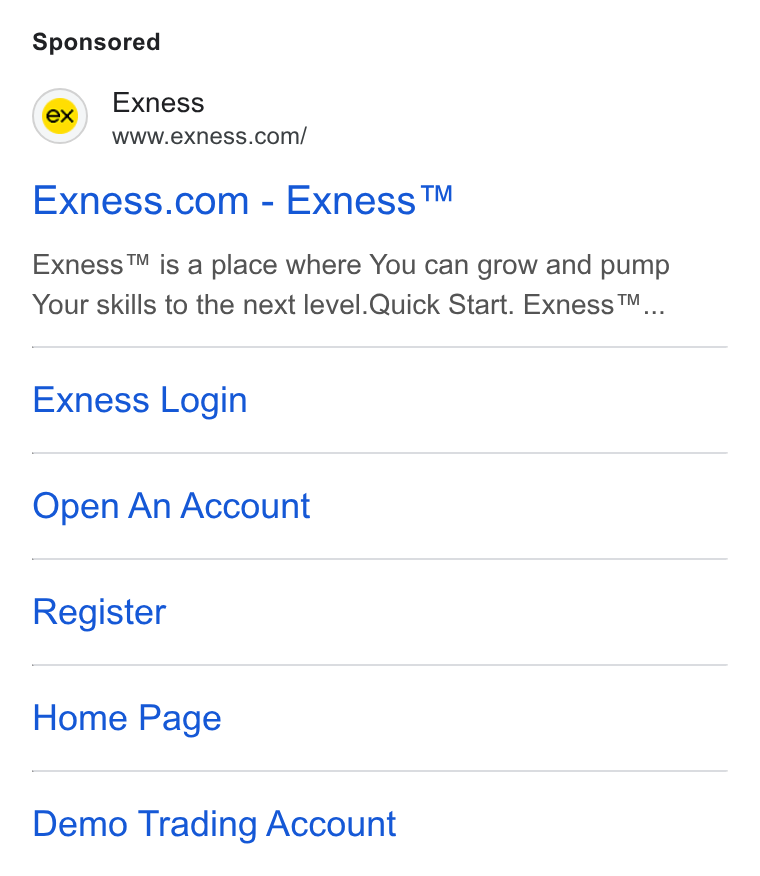Visit the Home Page sitelink
Viewport: 760px width, 876px height.
127,718
